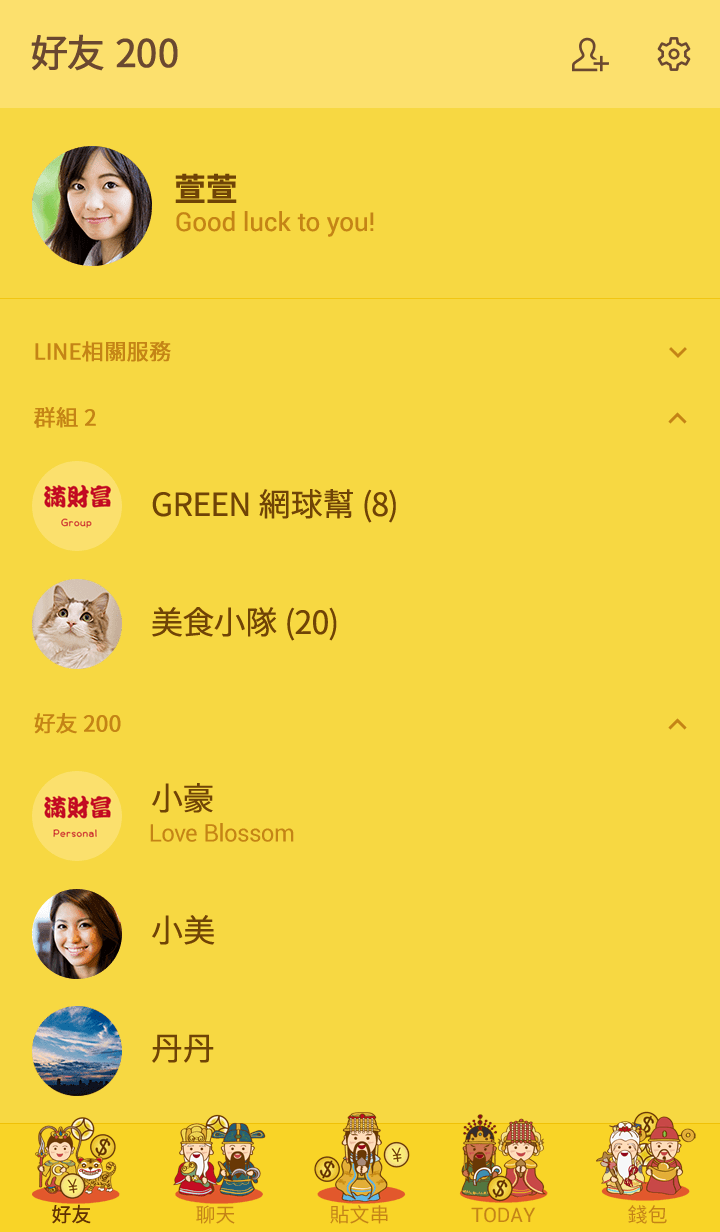The width and height of the screenshot is (720, 1232).
Task: Select friend 小美
Action: [183, 933]
